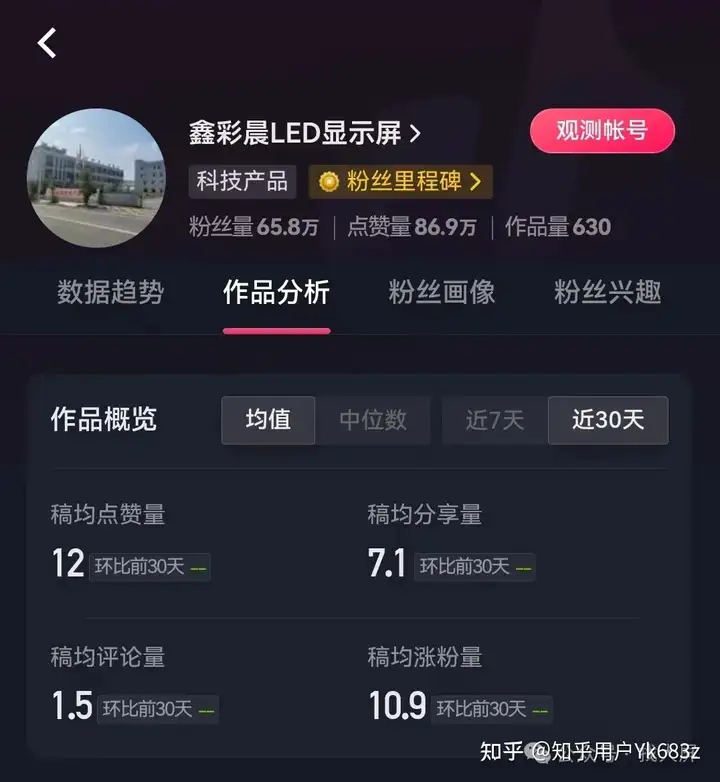Choose the 近30天 time range
720x782 pixels.
[x=608, y=420]
